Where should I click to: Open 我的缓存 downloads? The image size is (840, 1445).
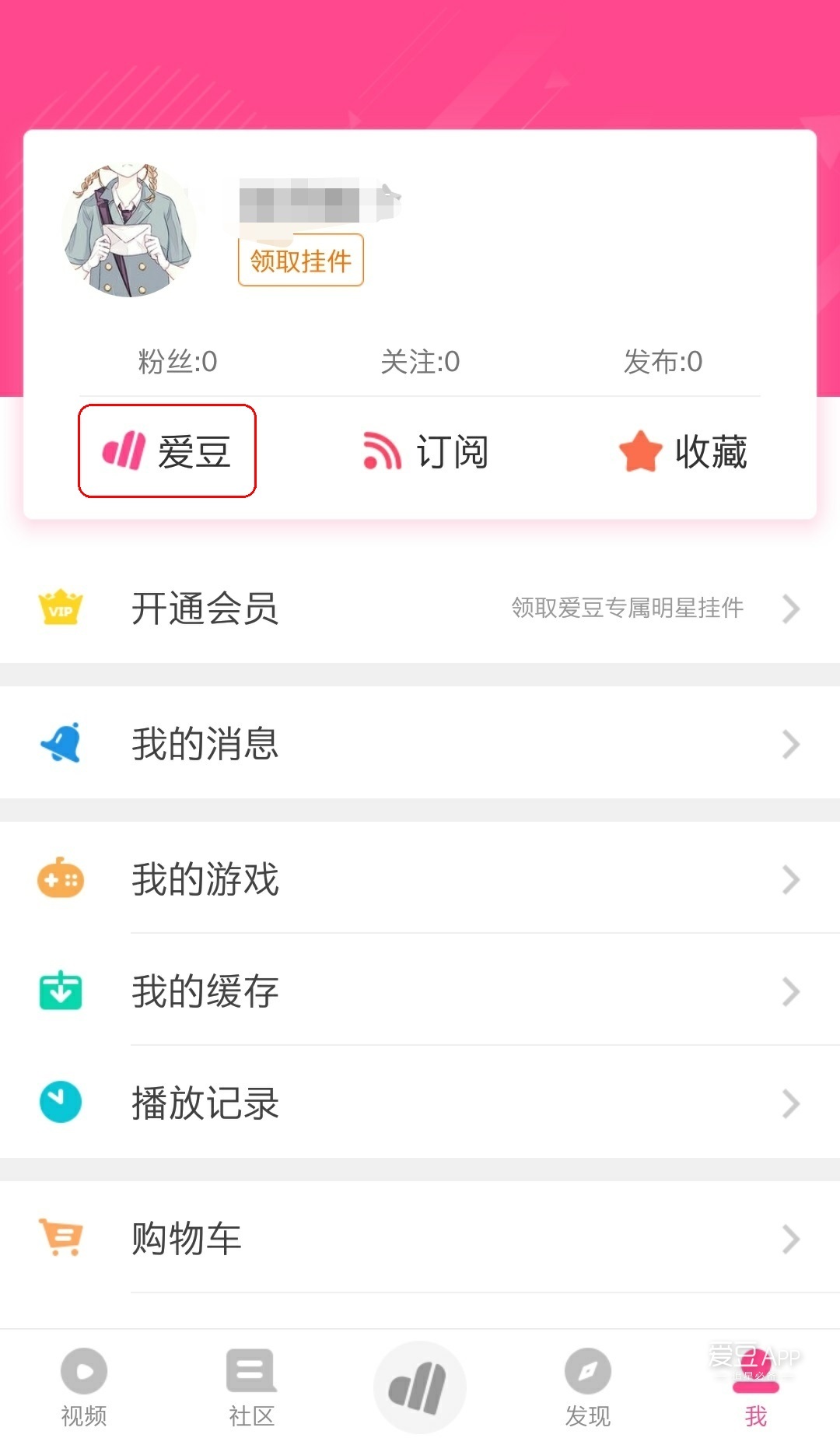coord(420,991)
